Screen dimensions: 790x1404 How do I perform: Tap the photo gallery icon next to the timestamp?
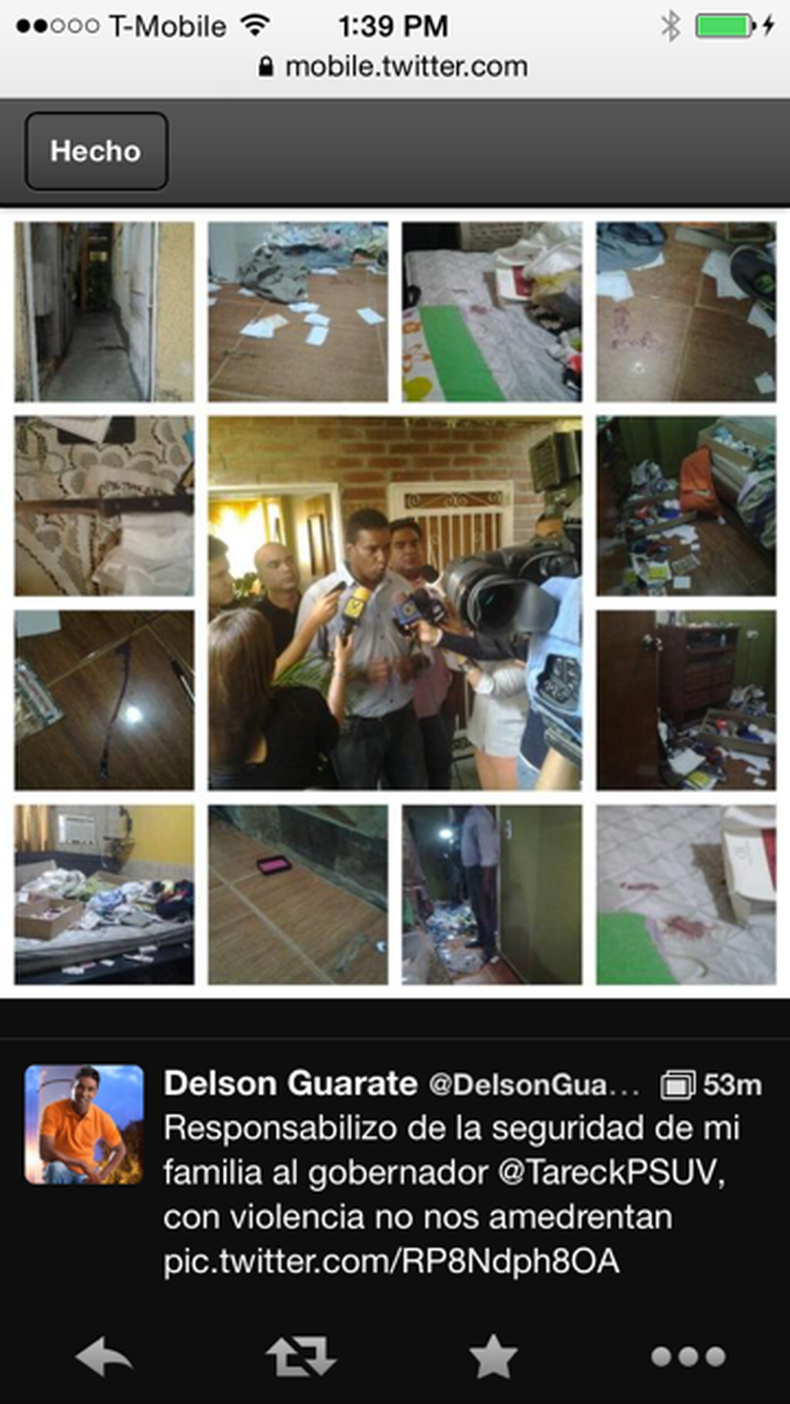pyautogui.click(x=679, y=1083)
